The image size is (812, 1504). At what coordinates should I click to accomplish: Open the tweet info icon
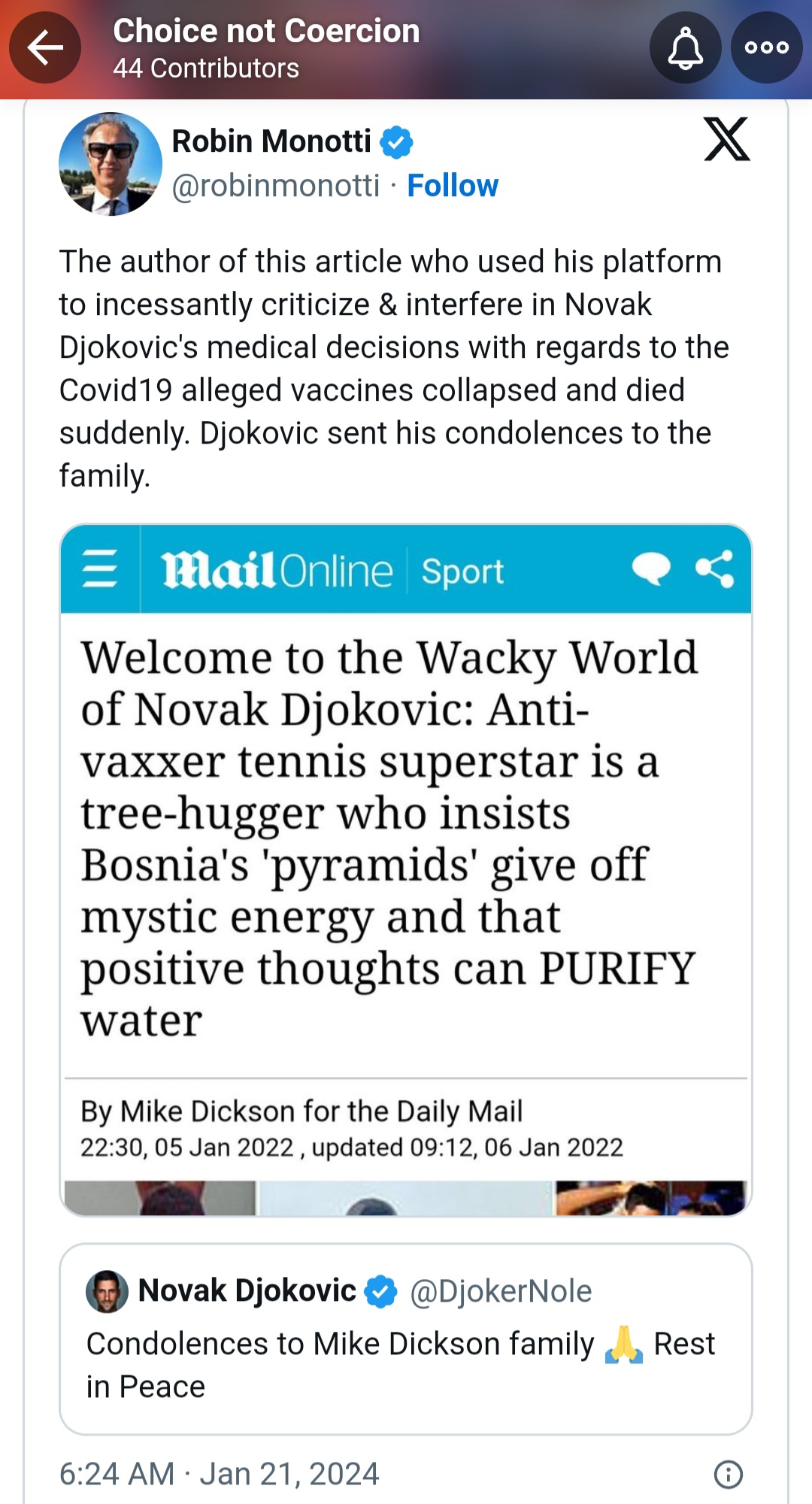(x=728, y=1474)
